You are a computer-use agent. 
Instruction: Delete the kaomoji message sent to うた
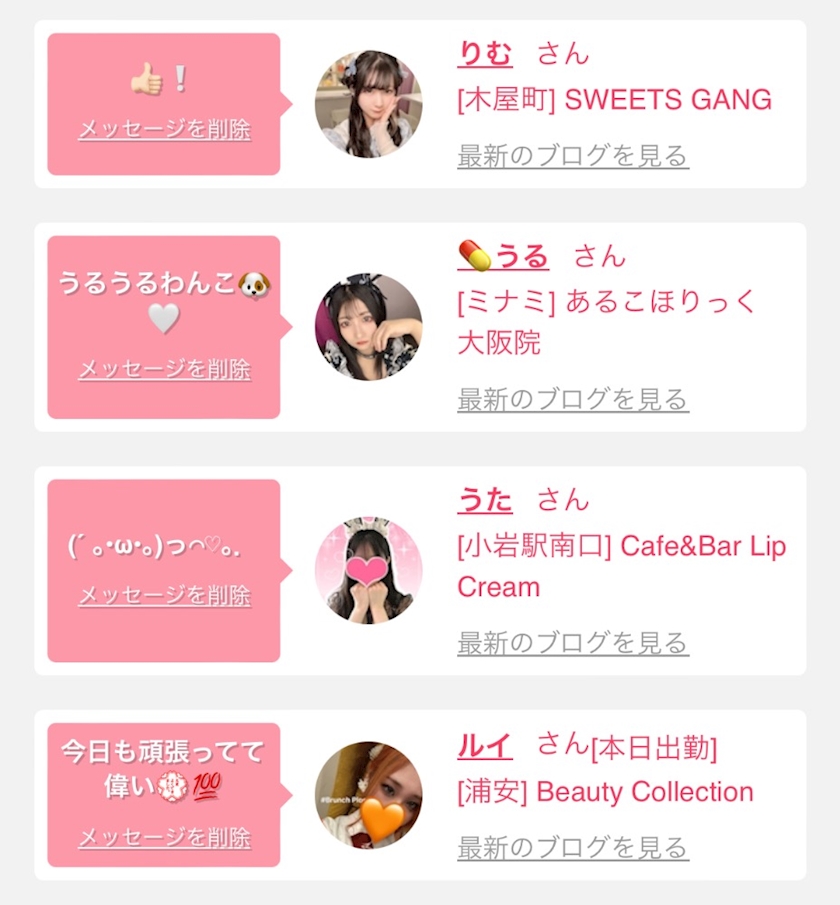[165, 596]
